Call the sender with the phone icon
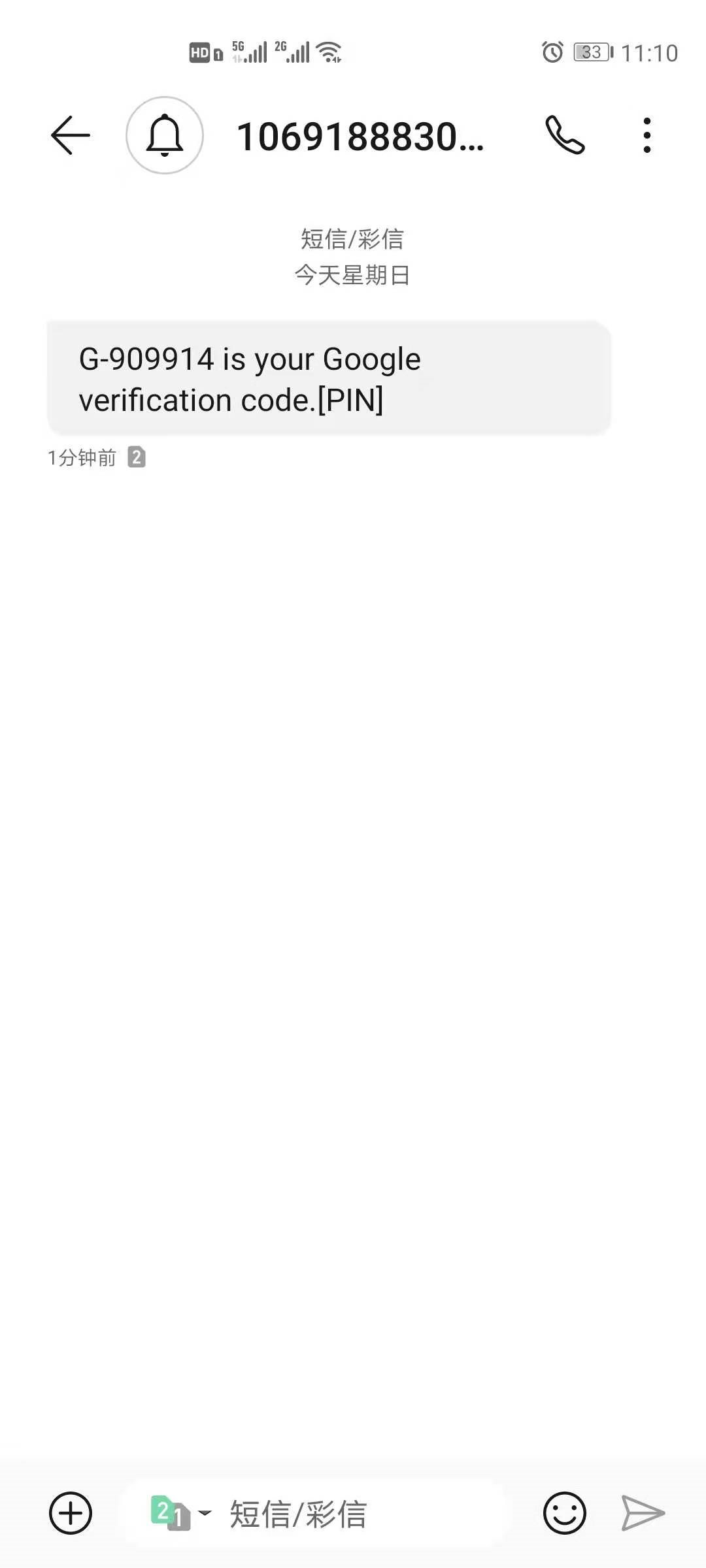 pos(565,135)
